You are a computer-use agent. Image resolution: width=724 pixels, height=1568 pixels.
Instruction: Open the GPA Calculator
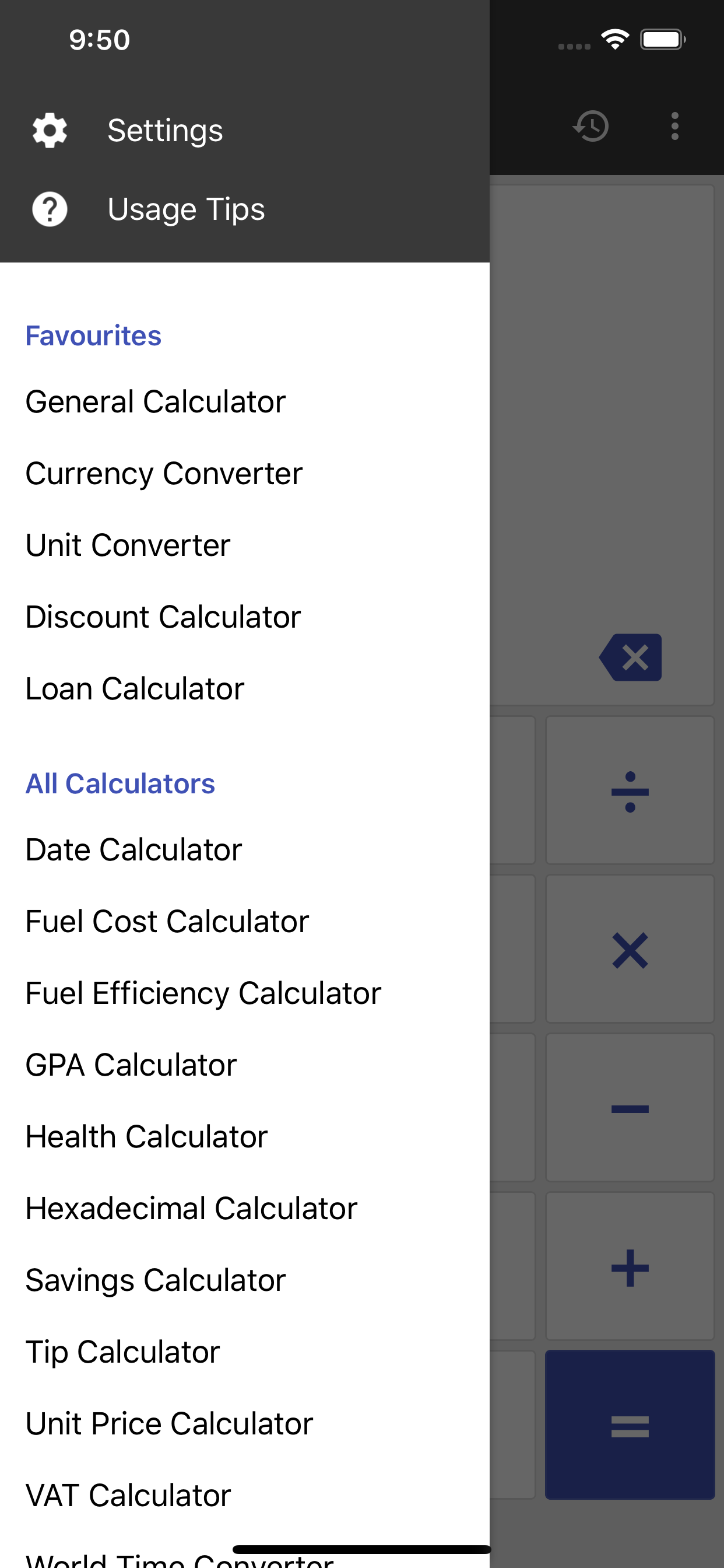tap(131, 1065)
